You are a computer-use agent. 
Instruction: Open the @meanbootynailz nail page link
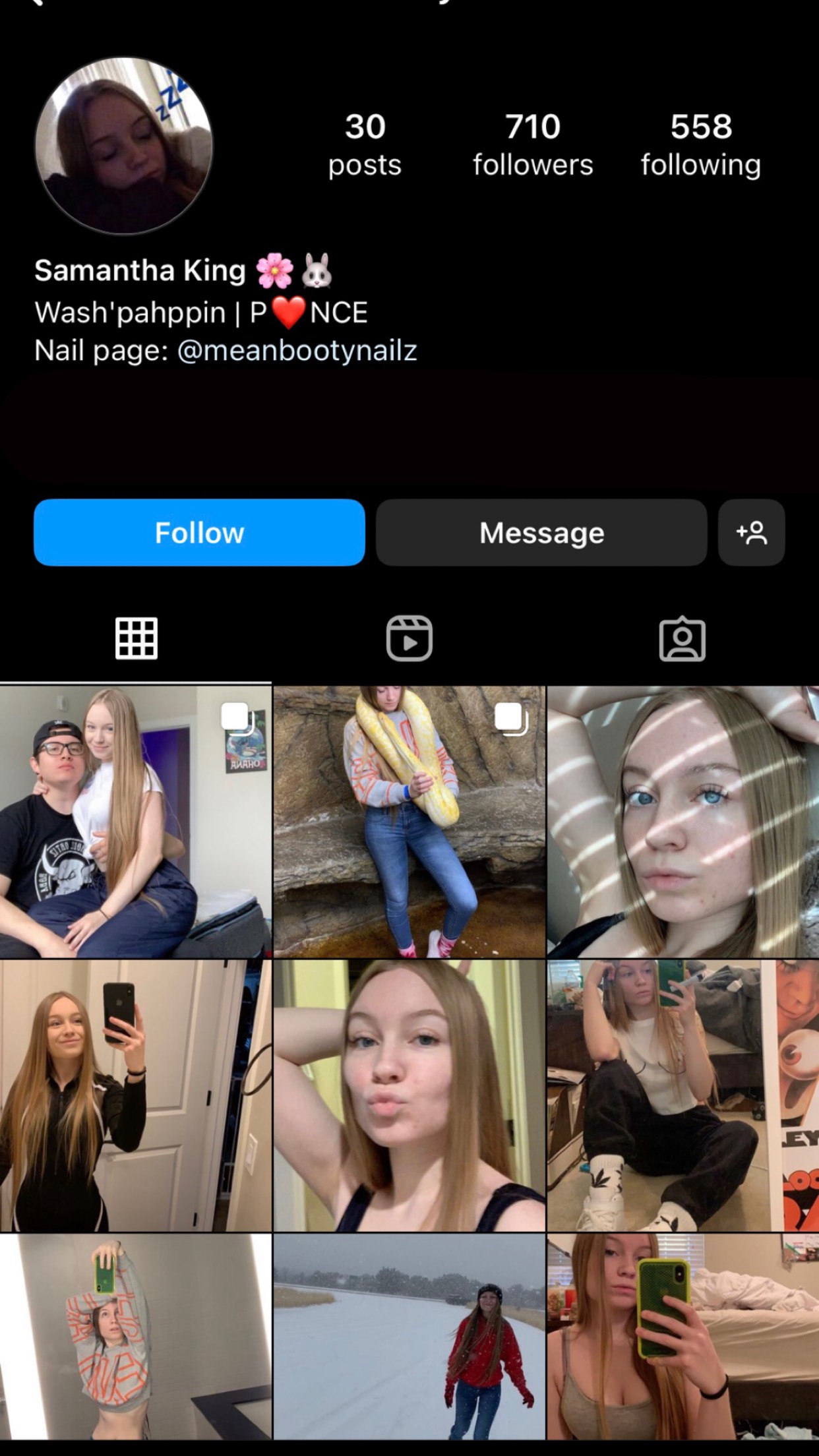click(x=297, y=350)
